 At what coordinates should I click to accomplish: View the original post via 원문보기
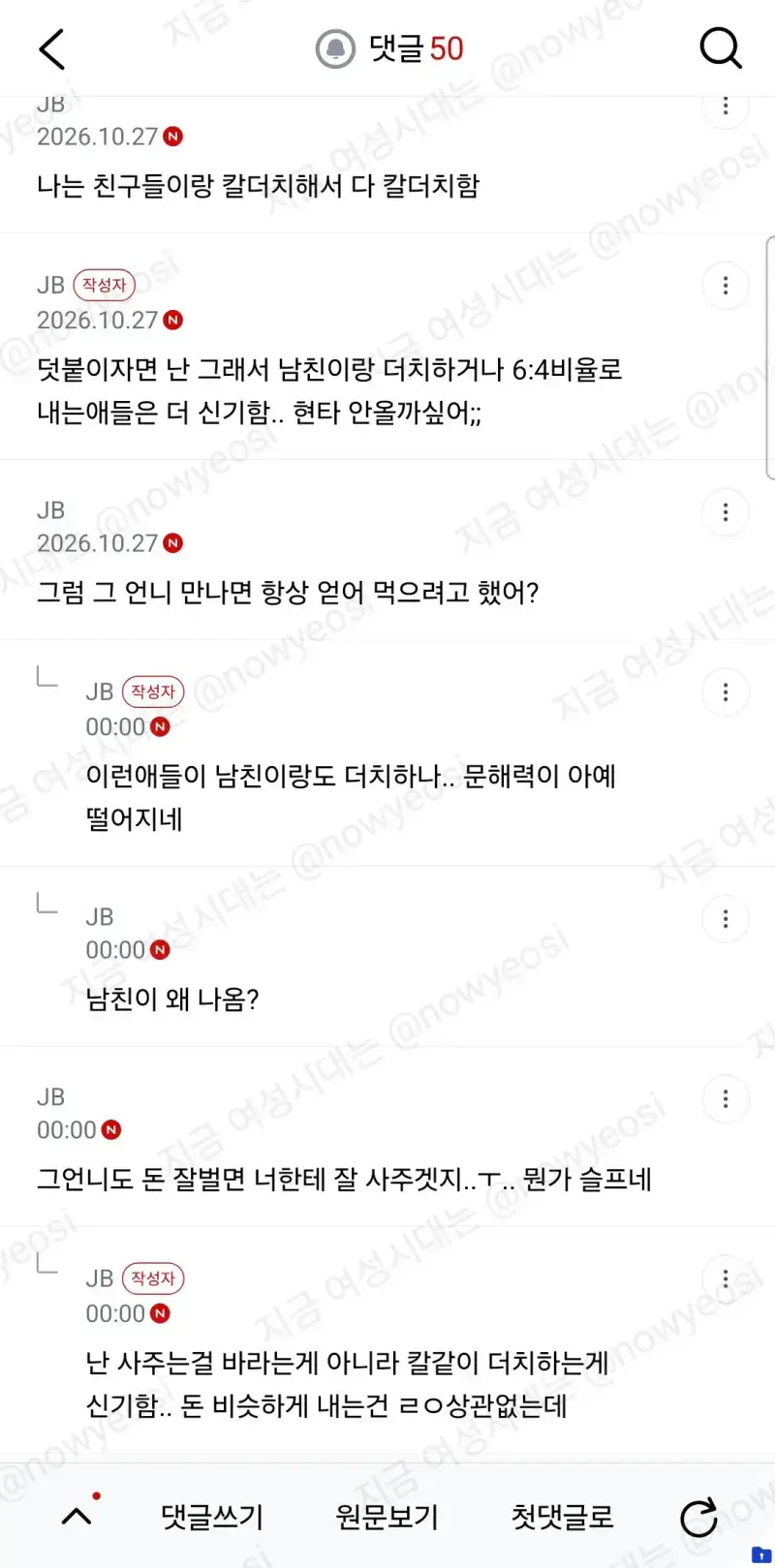[387, 1517]
